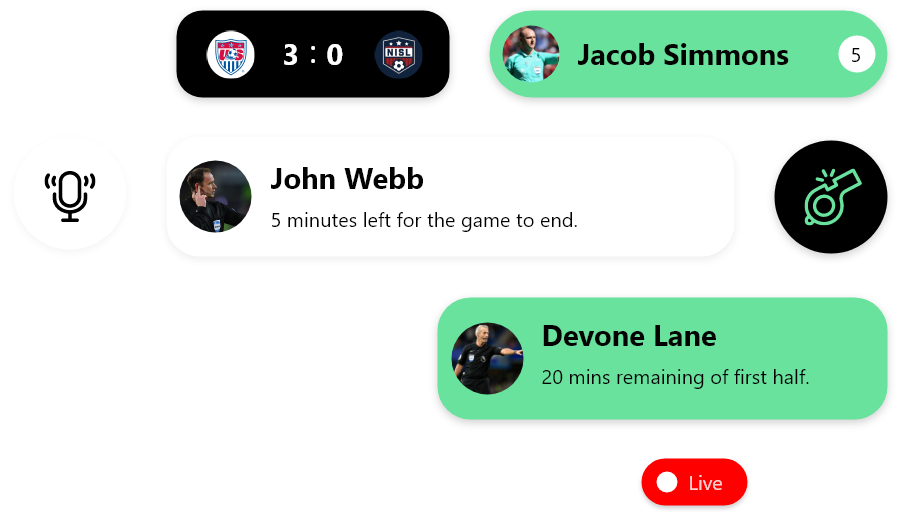The height and width of the screenshot is (515, 901).
Task: Tap the red Live button
Action: pos(694,483)
